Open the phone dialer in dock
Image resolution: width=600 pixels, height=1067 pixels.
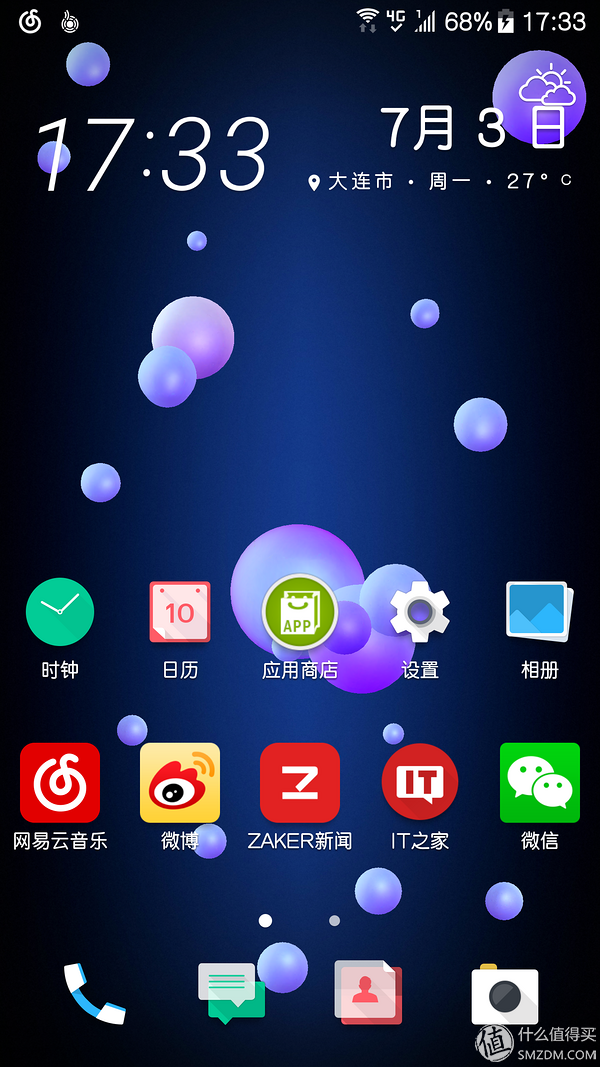(x=95, y=993)
